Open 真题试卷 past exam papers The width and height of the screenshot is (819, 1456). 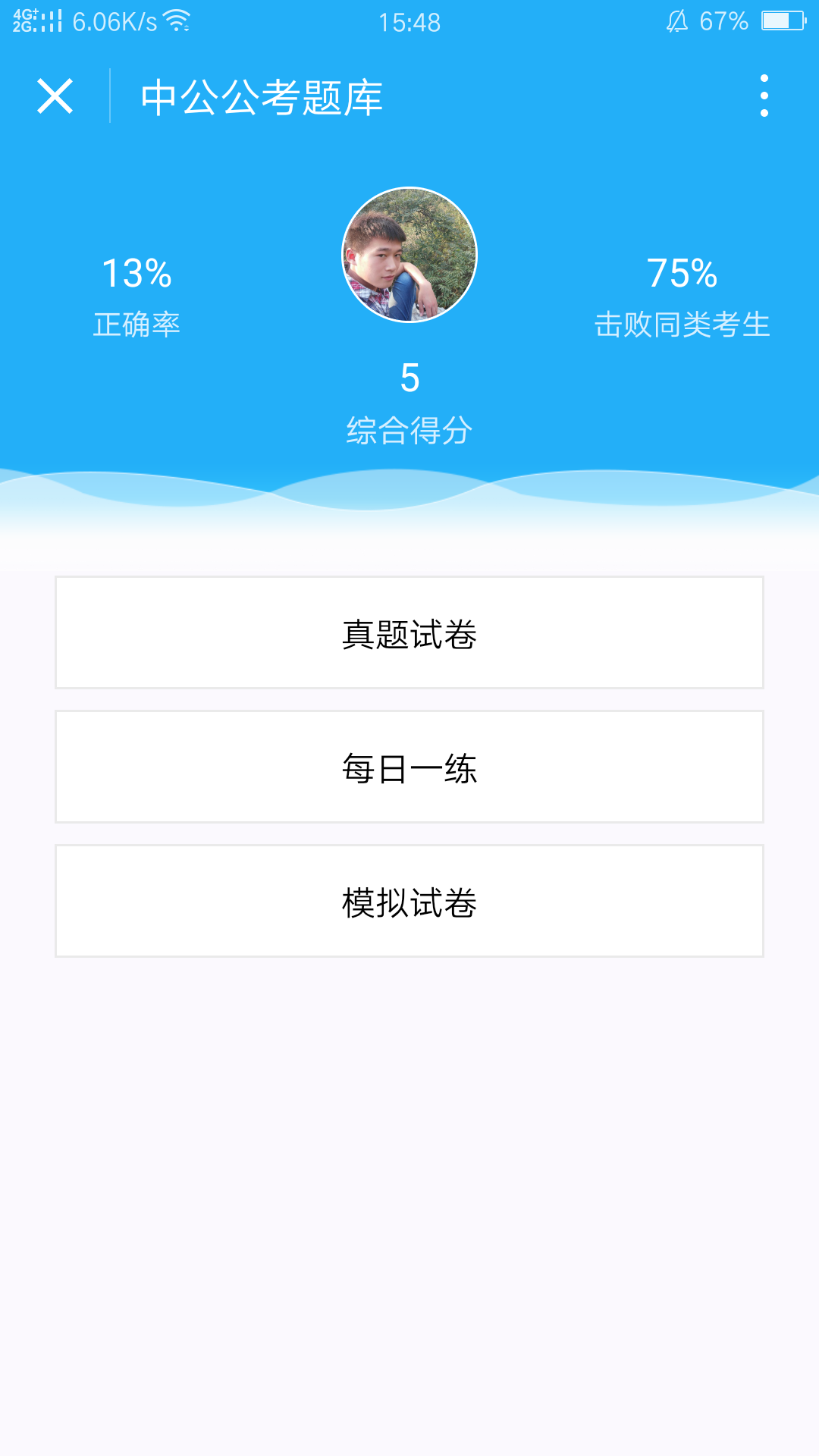(409, 633)
